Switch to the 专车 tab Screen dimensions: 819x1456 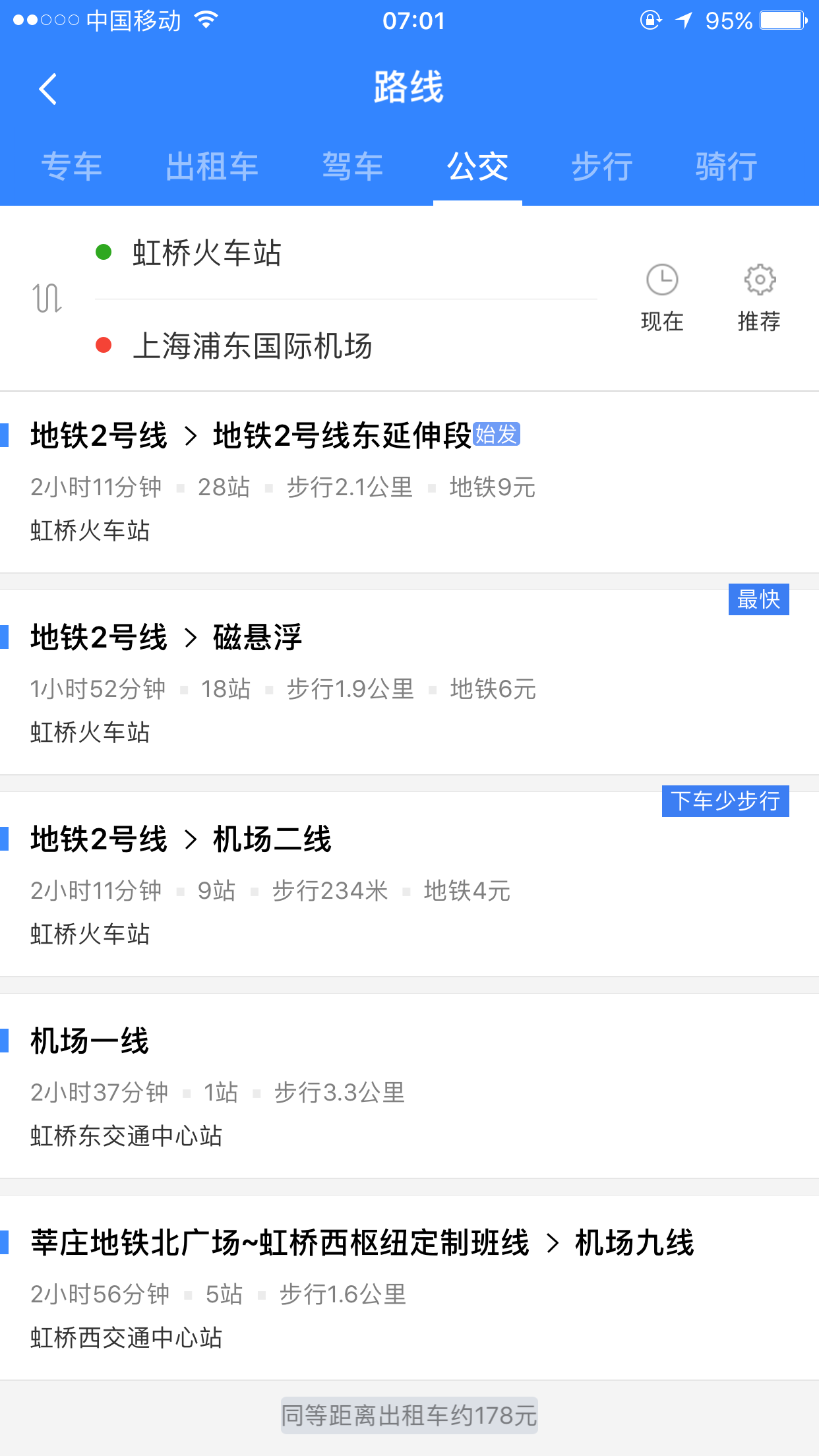71,166
